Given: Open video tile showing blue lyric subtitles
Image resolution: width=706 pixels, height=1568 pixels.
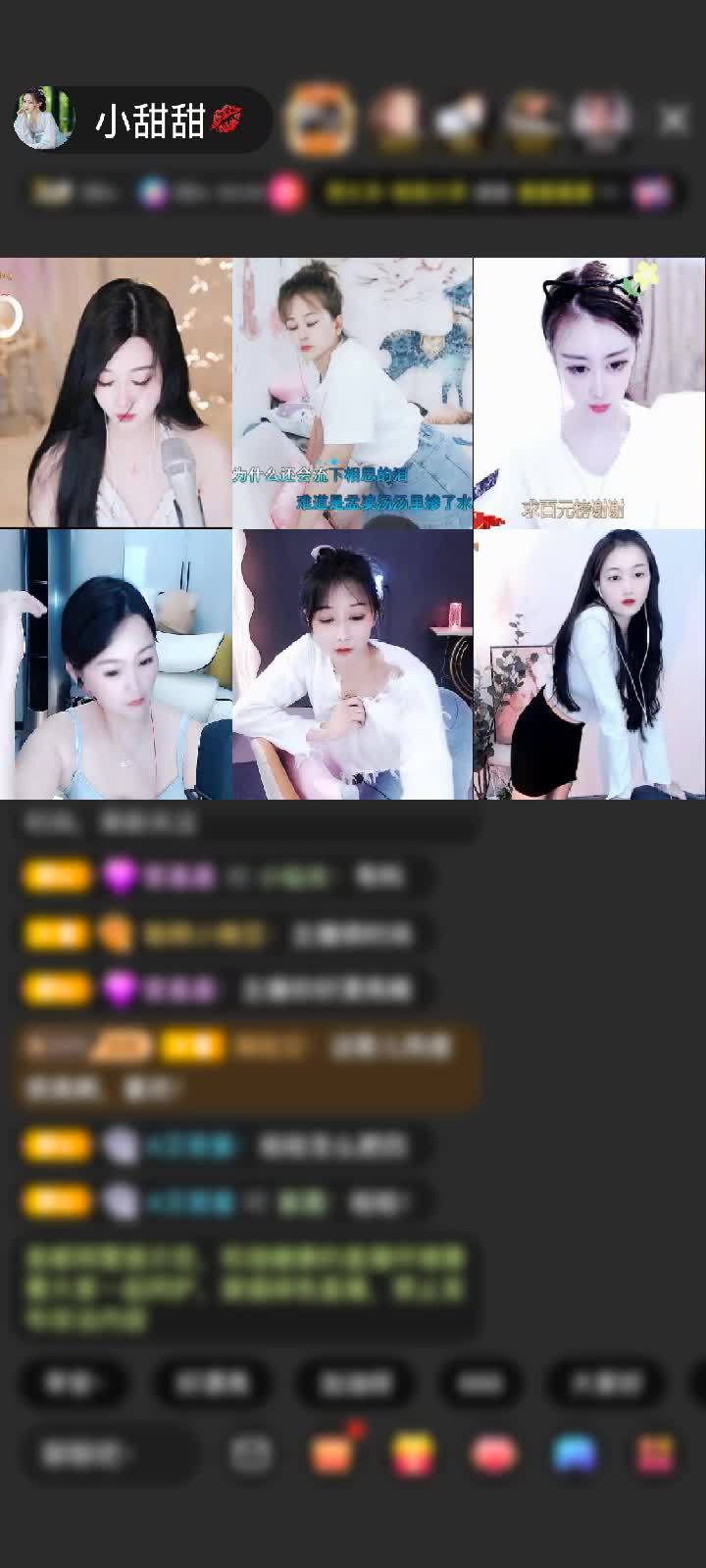Looking at the screenshot, I should (353, 392).
